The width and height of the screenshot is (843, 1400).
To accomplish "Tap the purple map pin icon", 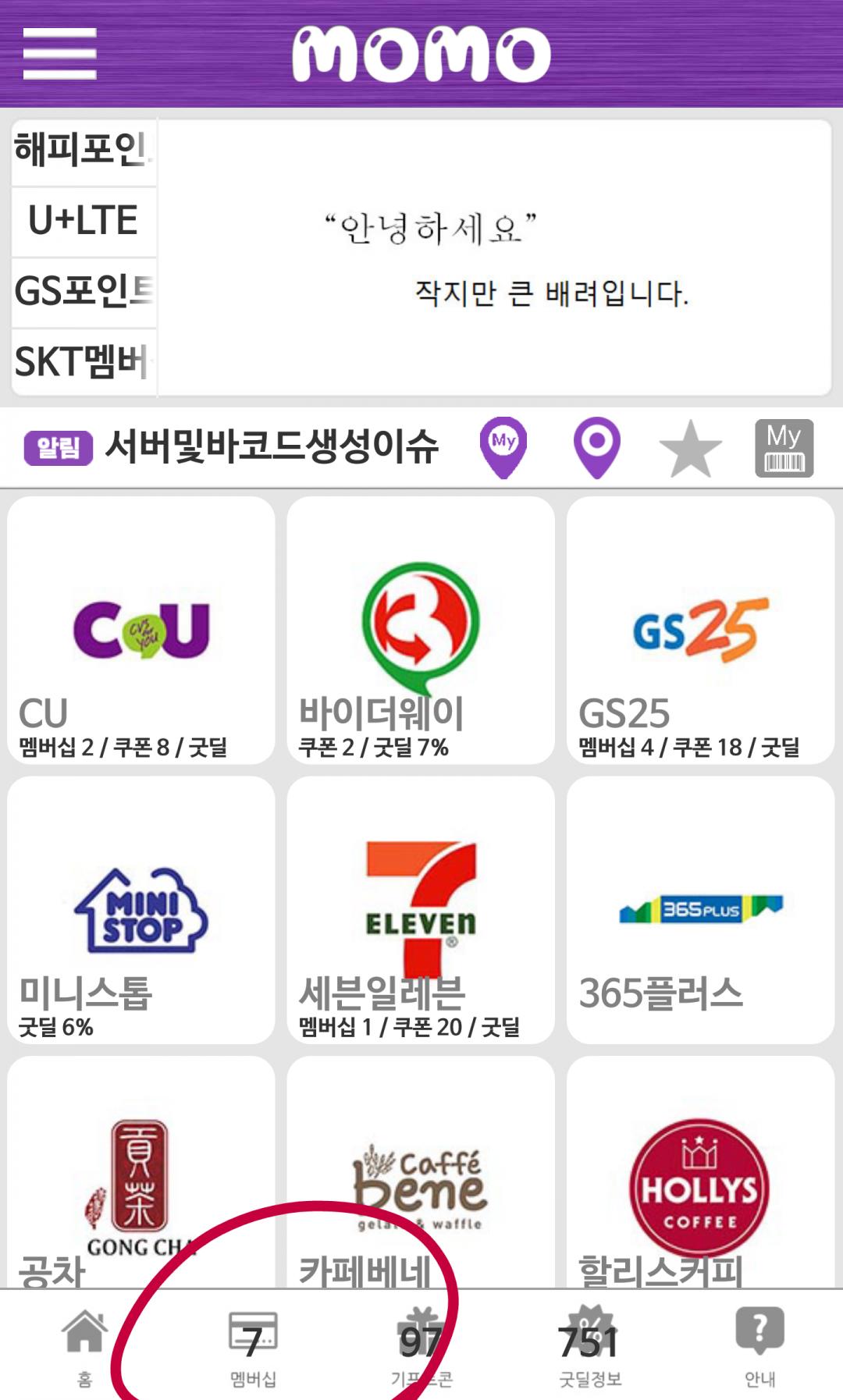I will (597, 447).
